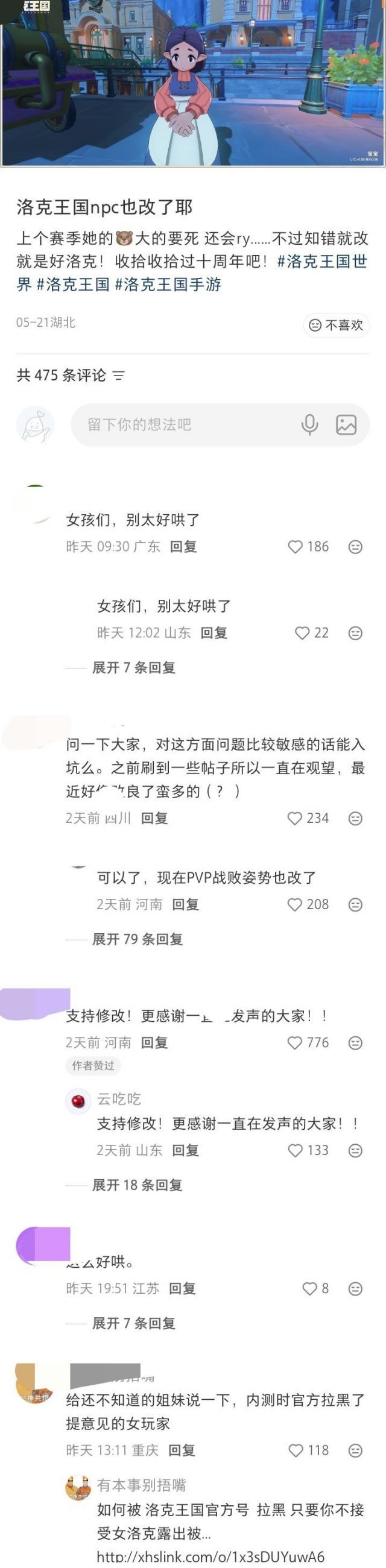The image size is (386, 1568).
Task: Expand 展开 18 条回复
Action: (x=137, y=1185)
